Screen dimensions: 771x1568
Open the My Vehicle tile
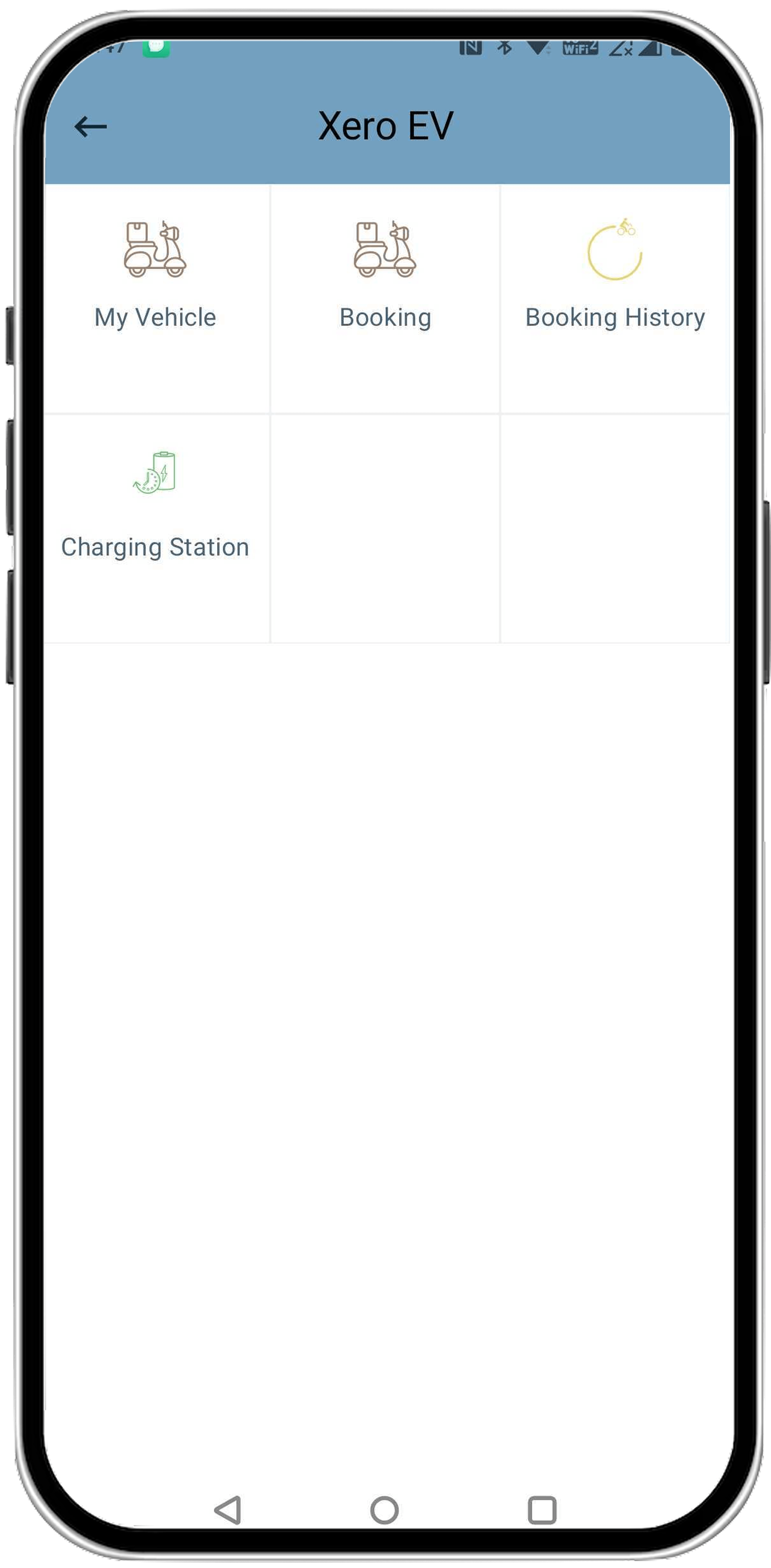[155, 277]
